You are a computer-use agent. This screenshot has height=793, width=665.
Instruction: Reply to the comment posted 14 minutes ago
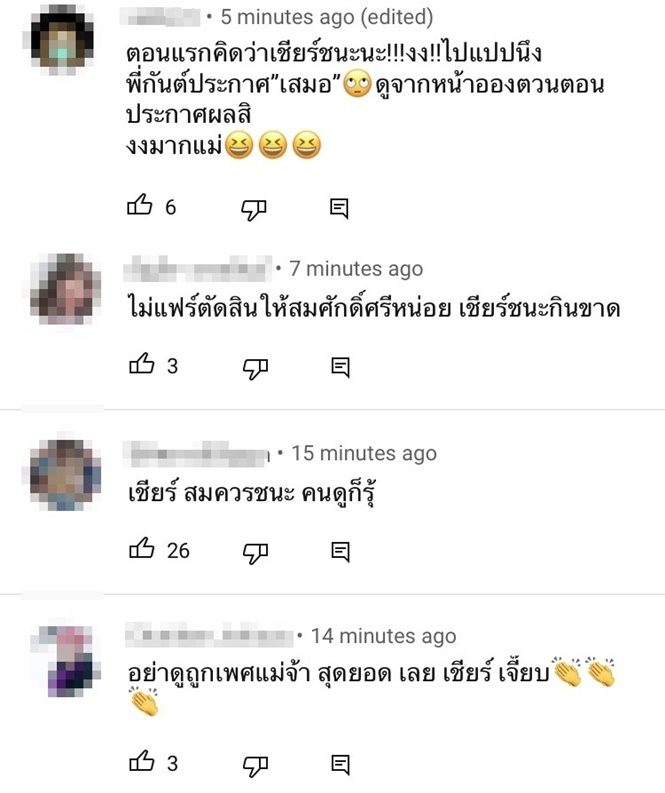click(340, 766)
